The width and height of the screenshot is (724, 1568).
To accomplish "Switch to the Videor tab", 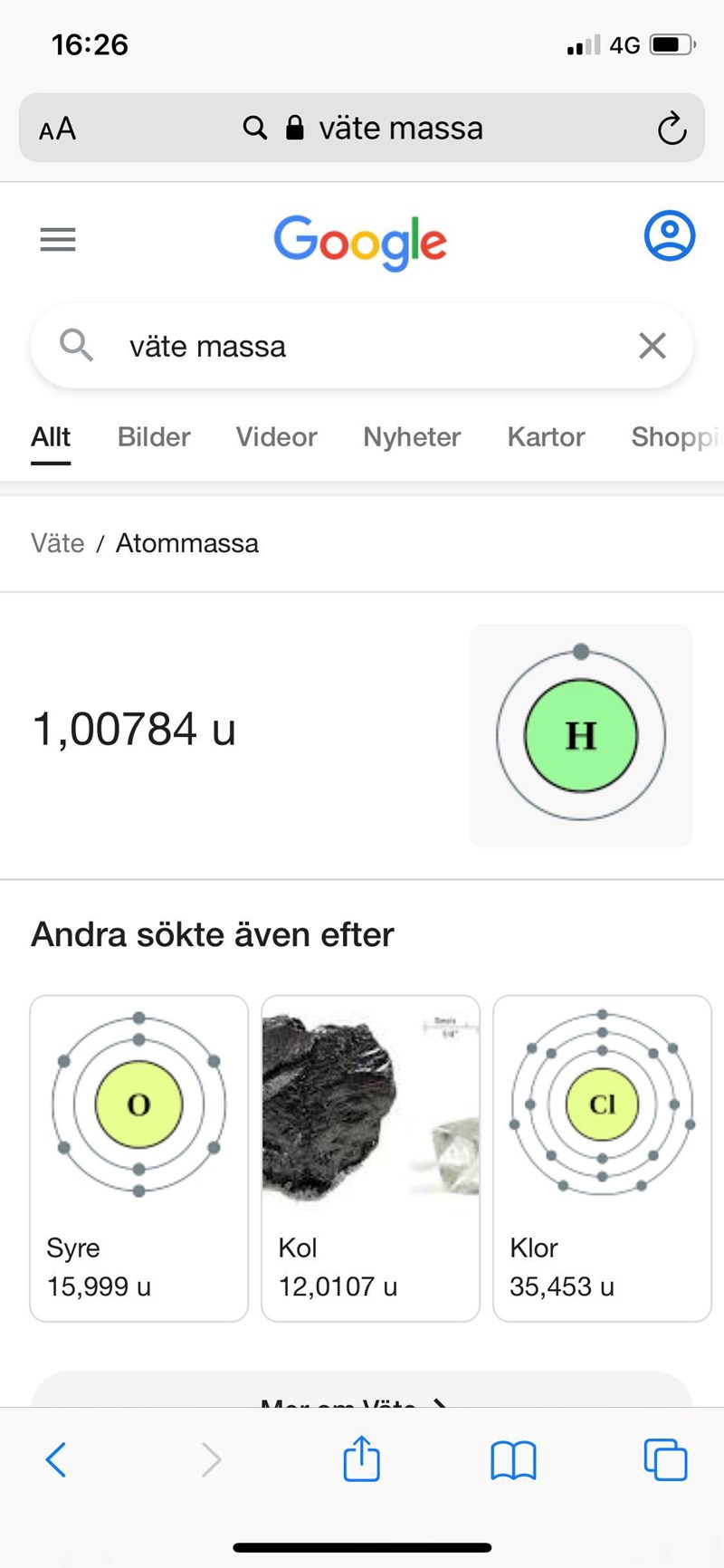I will pyautogui.click(x=276, y=437).
